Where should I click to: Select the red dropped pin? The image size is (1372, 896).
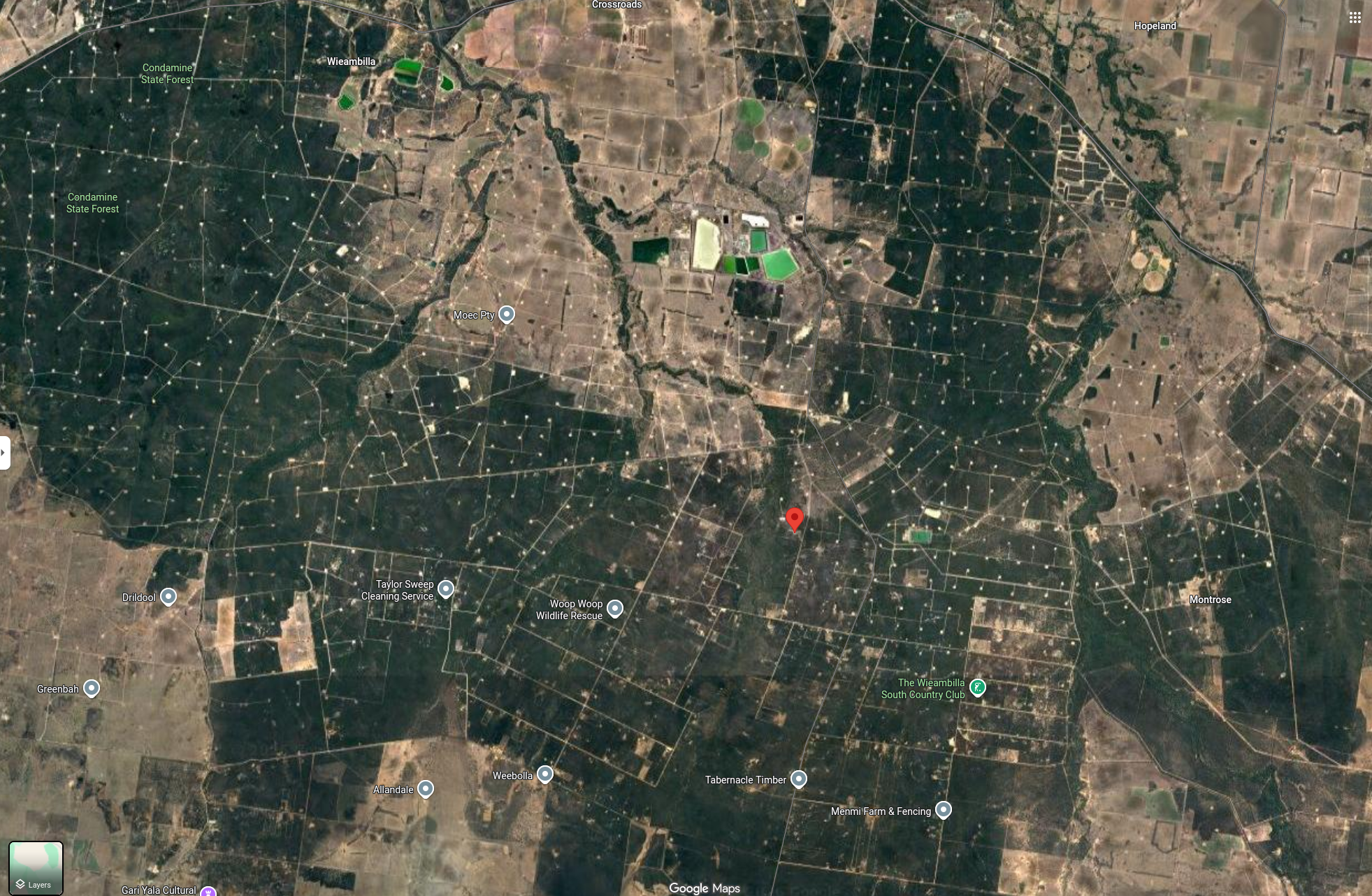coord(795,519)
